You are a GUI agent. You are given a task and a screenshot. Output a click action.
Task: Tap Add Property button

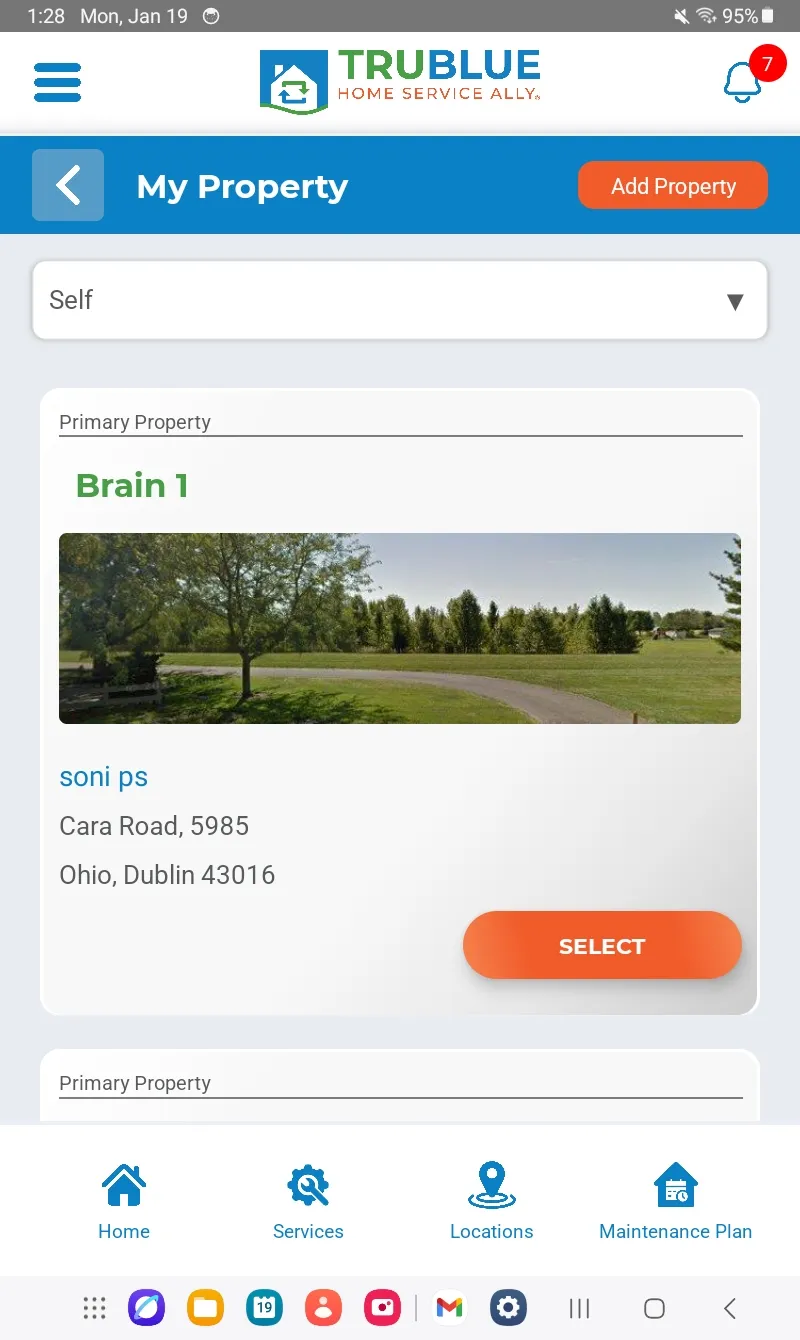pos(673,186)
